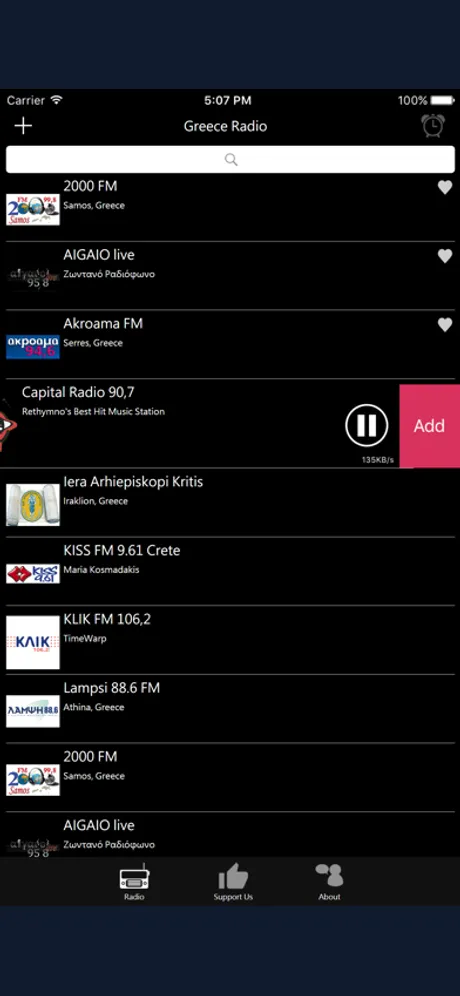460x996 pixels.
Task: Switch to the Radio tab
Action: click(134, 882)
